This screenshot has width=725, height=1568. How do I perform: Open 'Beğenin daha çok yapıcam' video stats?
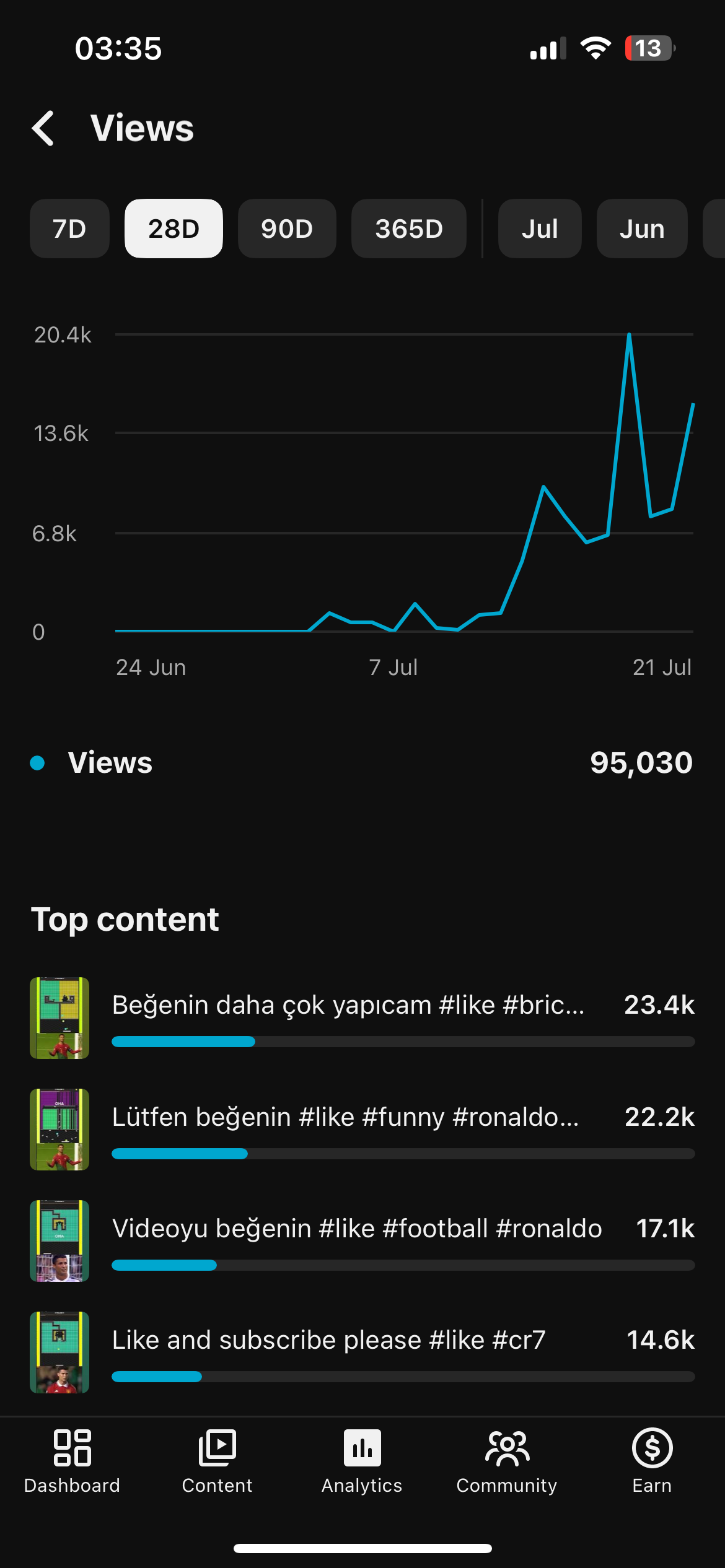click(x=362, y=1018)
